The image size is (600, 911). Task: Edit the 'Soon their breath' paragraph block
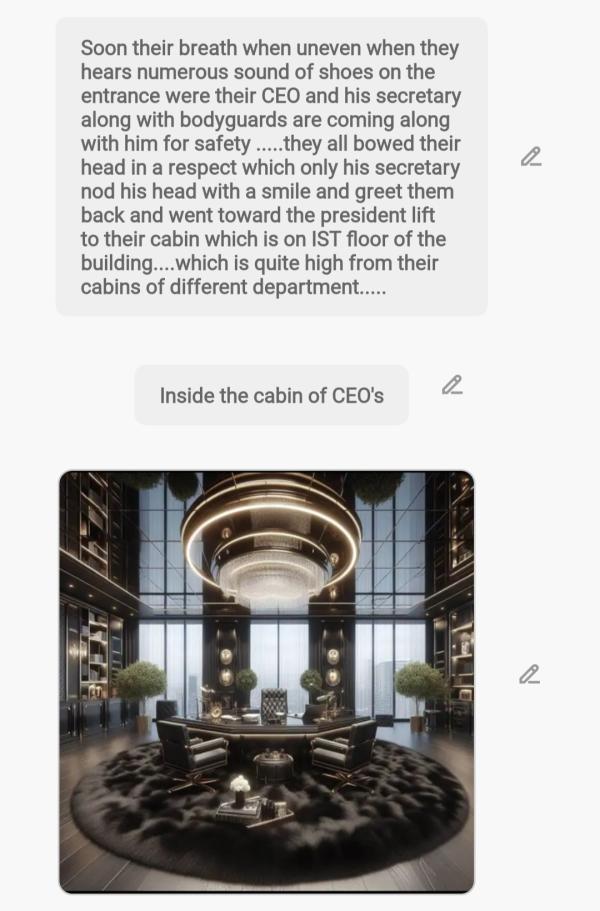[531, 157]
